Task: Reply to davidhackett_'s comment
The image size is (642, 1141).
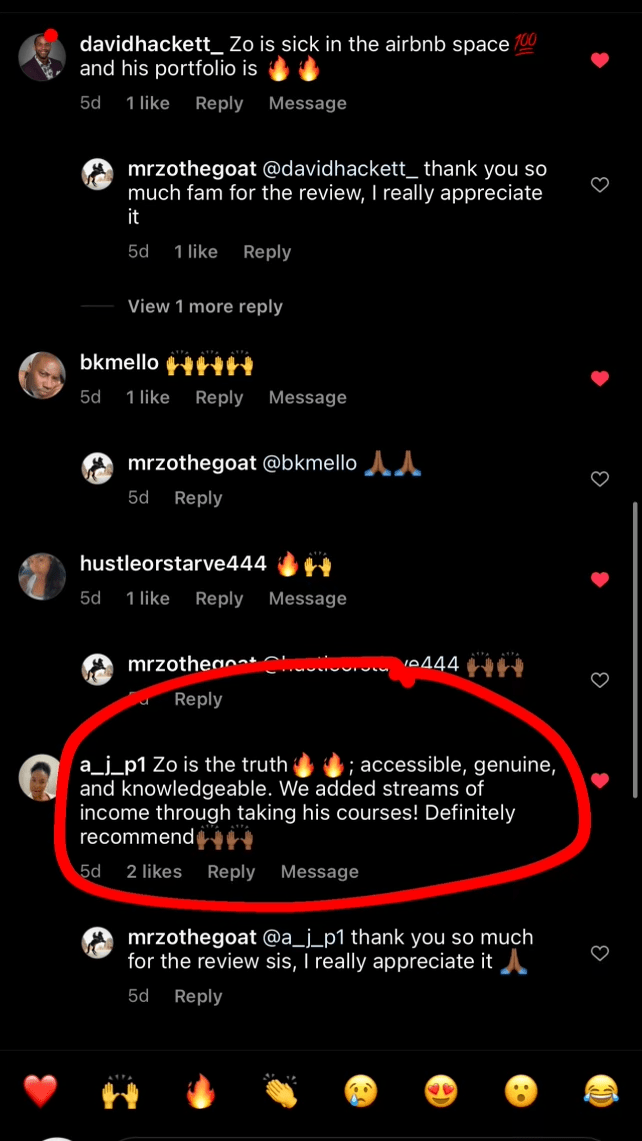Action: click(x=219, y=103)
